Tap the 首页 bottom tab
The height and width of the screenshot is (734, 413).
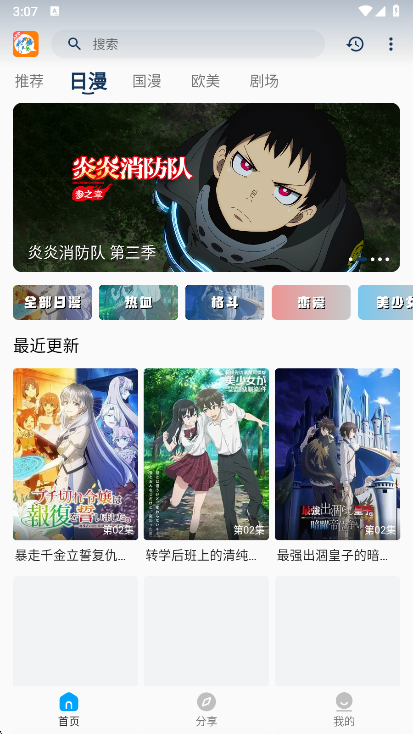coord(69,709)
